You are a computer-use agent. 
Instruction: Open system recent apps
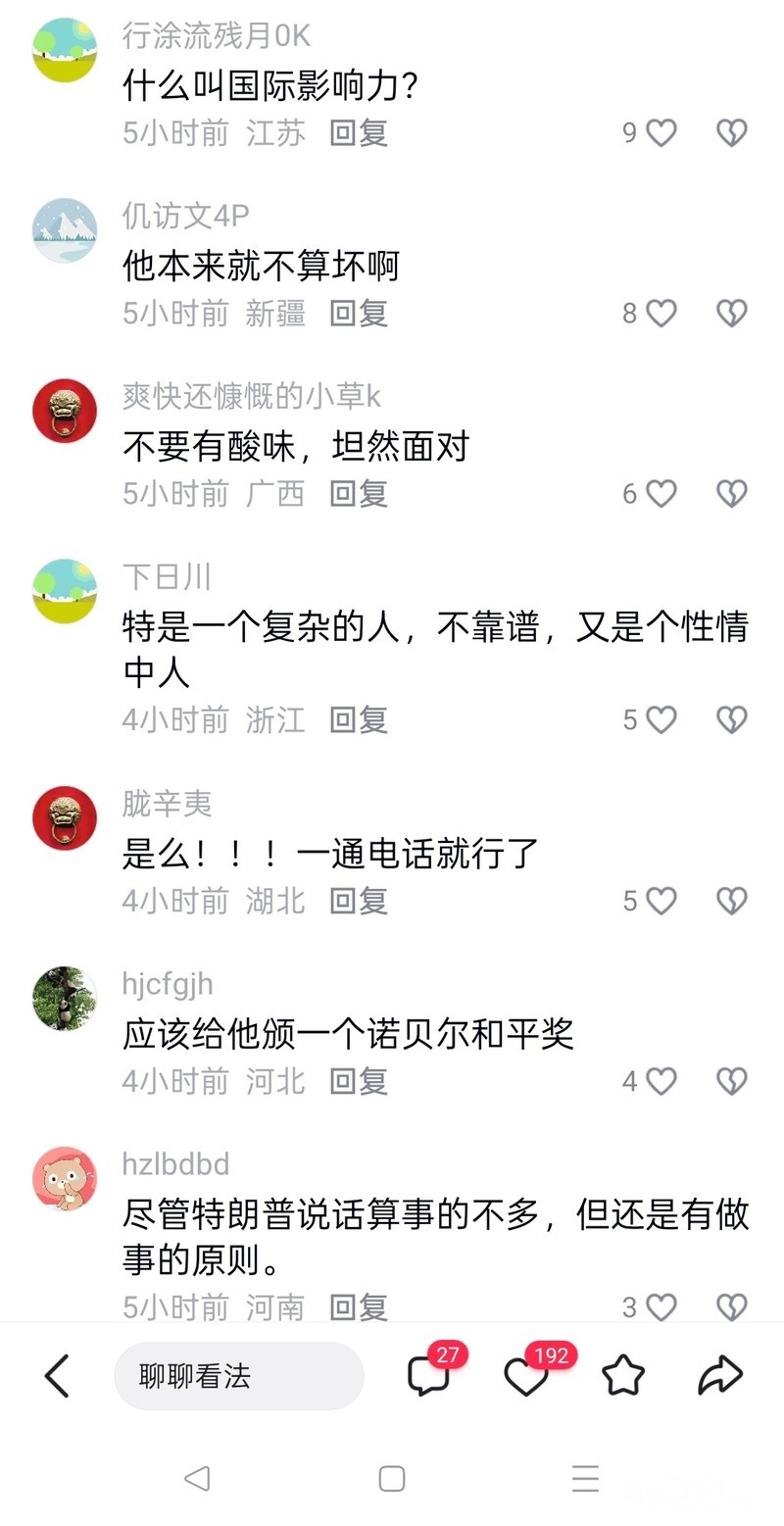click(585, 1478)
